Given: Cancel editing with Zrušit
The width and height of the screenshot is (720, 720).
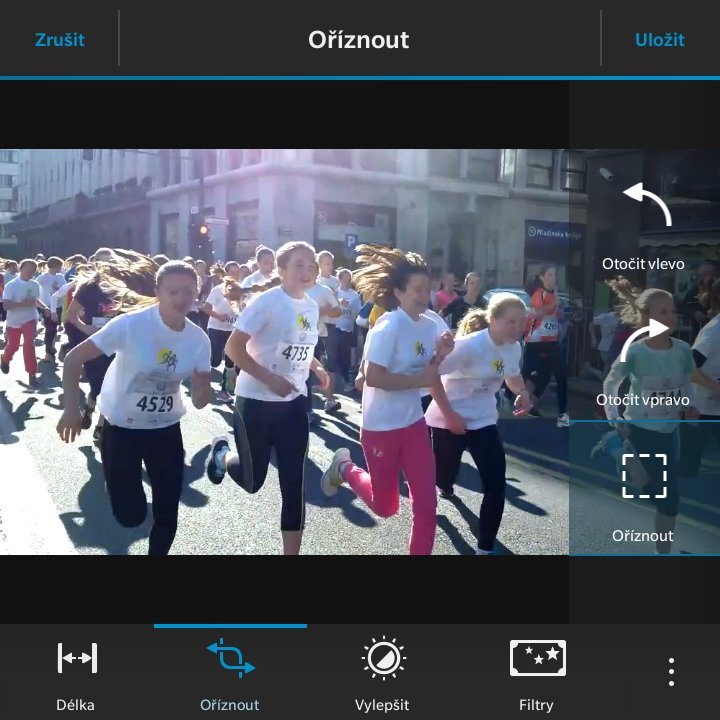Looking at the screenshot, I should pos(60,40).
